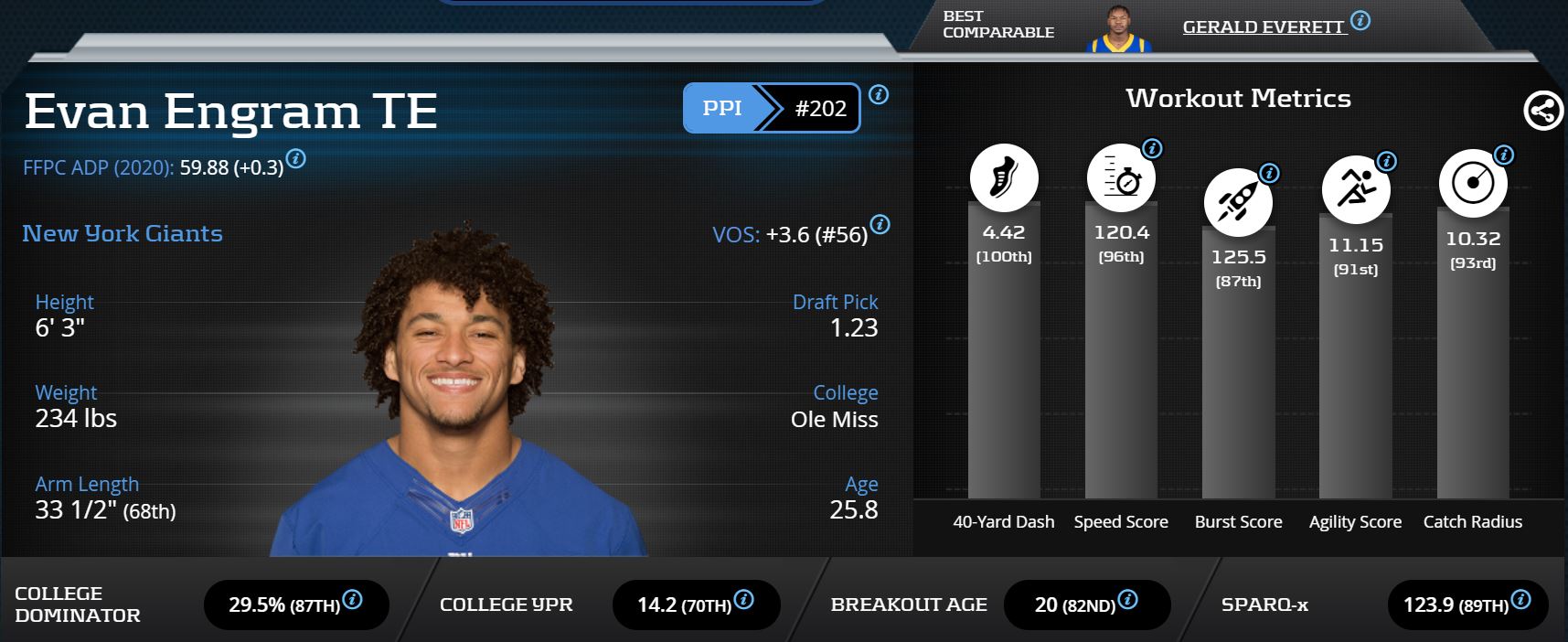
Task: Open the Speed Score info icon
Action: coord(1152,148)
